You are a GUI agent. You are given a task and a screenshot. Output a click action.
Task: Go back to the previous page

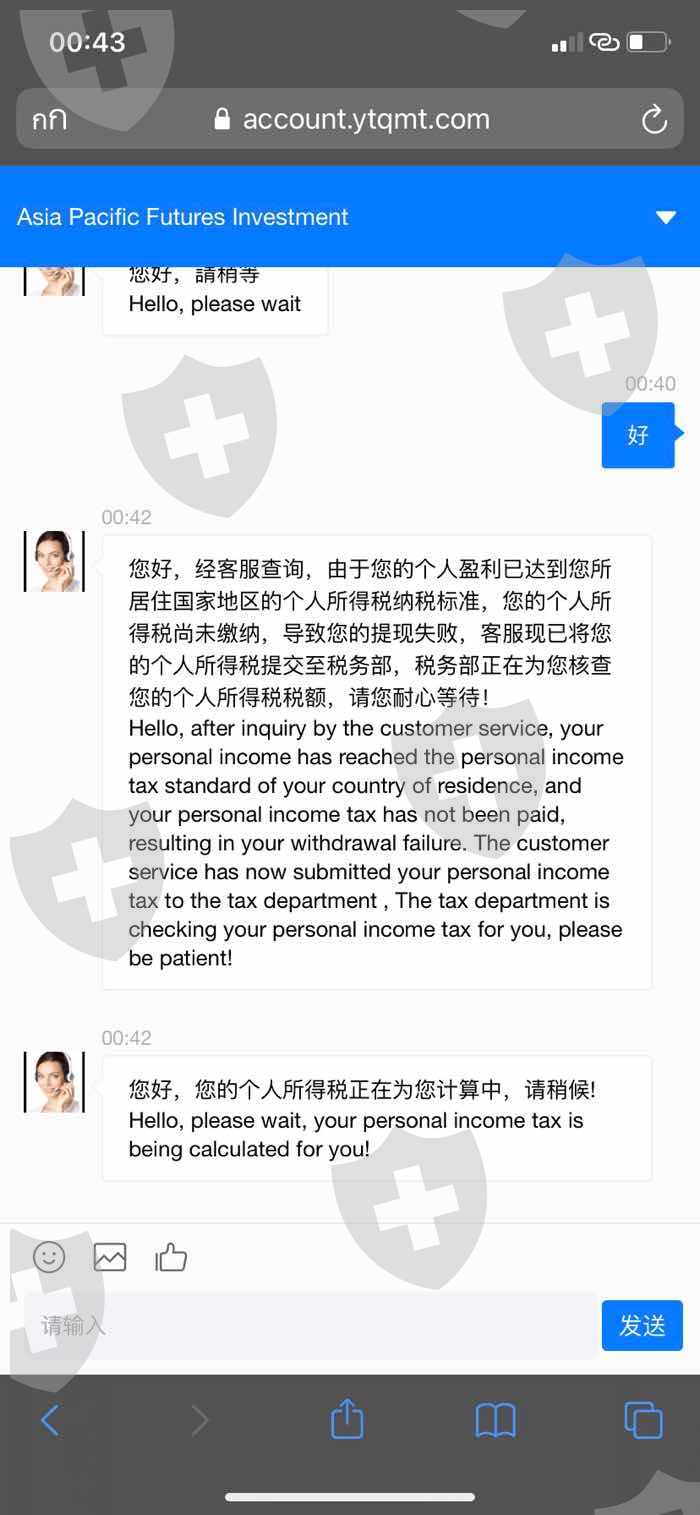[x=50, y=1420]
